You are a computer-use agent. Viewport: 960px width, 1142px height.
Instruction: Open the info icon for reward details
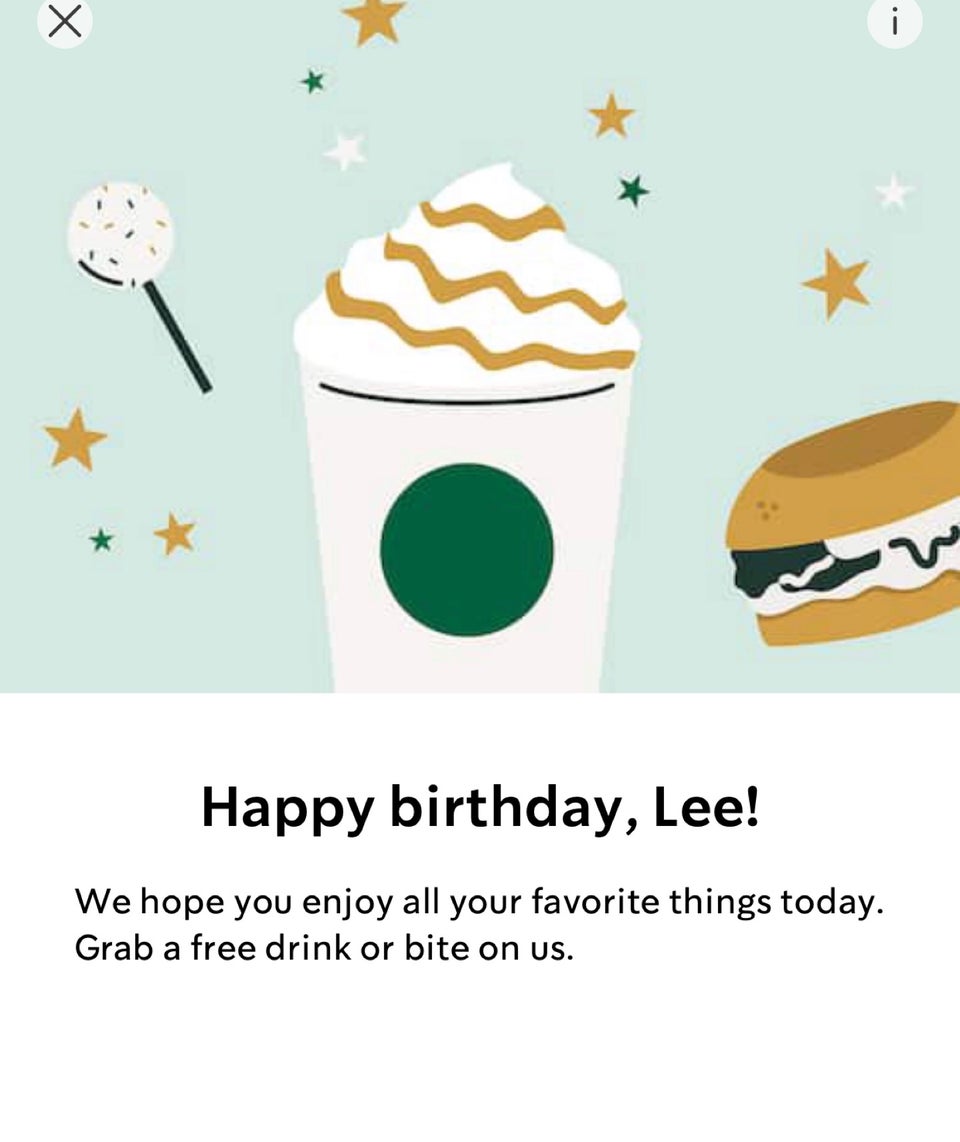click(894, 20)
